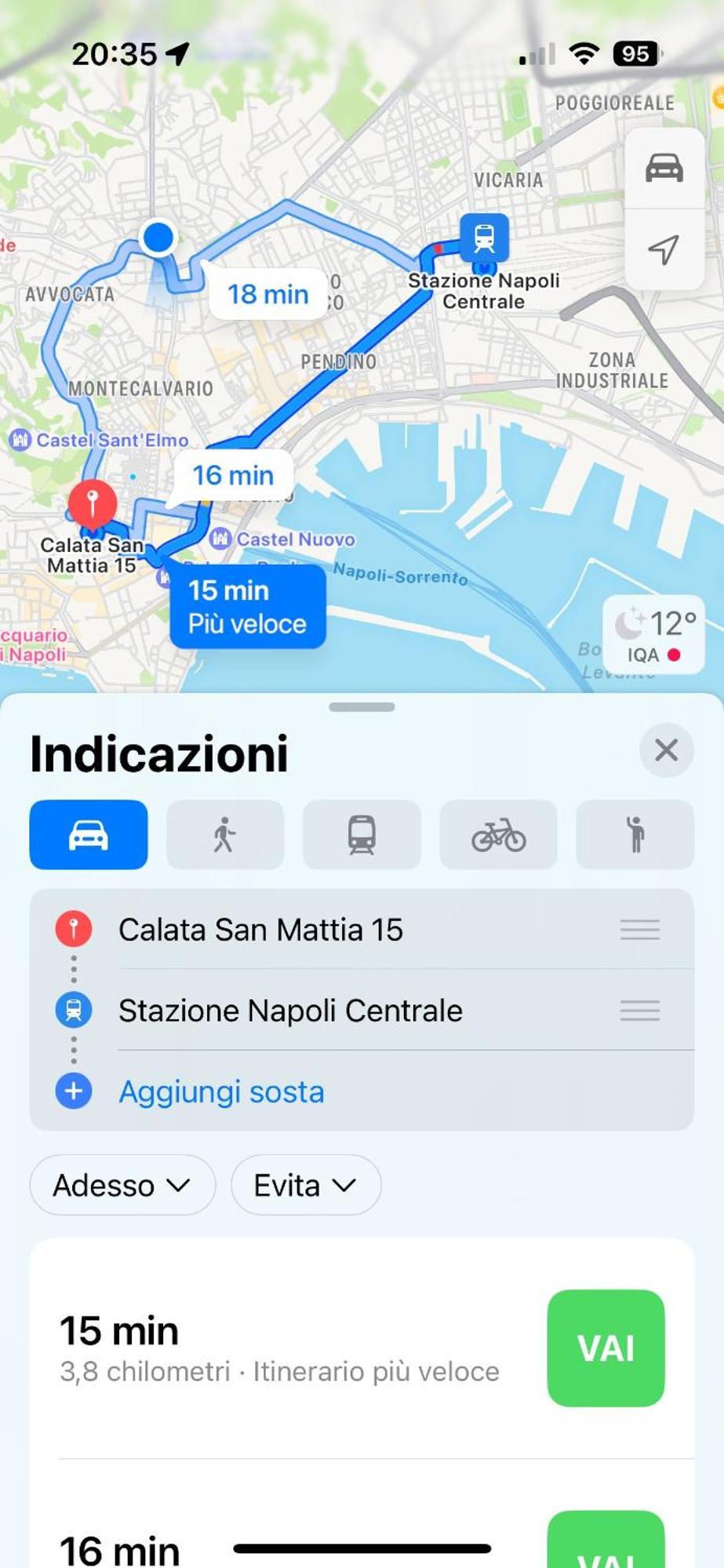Open the Evita avoid options dropdown
The width and height of the screenshot is (724, 1568).
point(305,1185)
